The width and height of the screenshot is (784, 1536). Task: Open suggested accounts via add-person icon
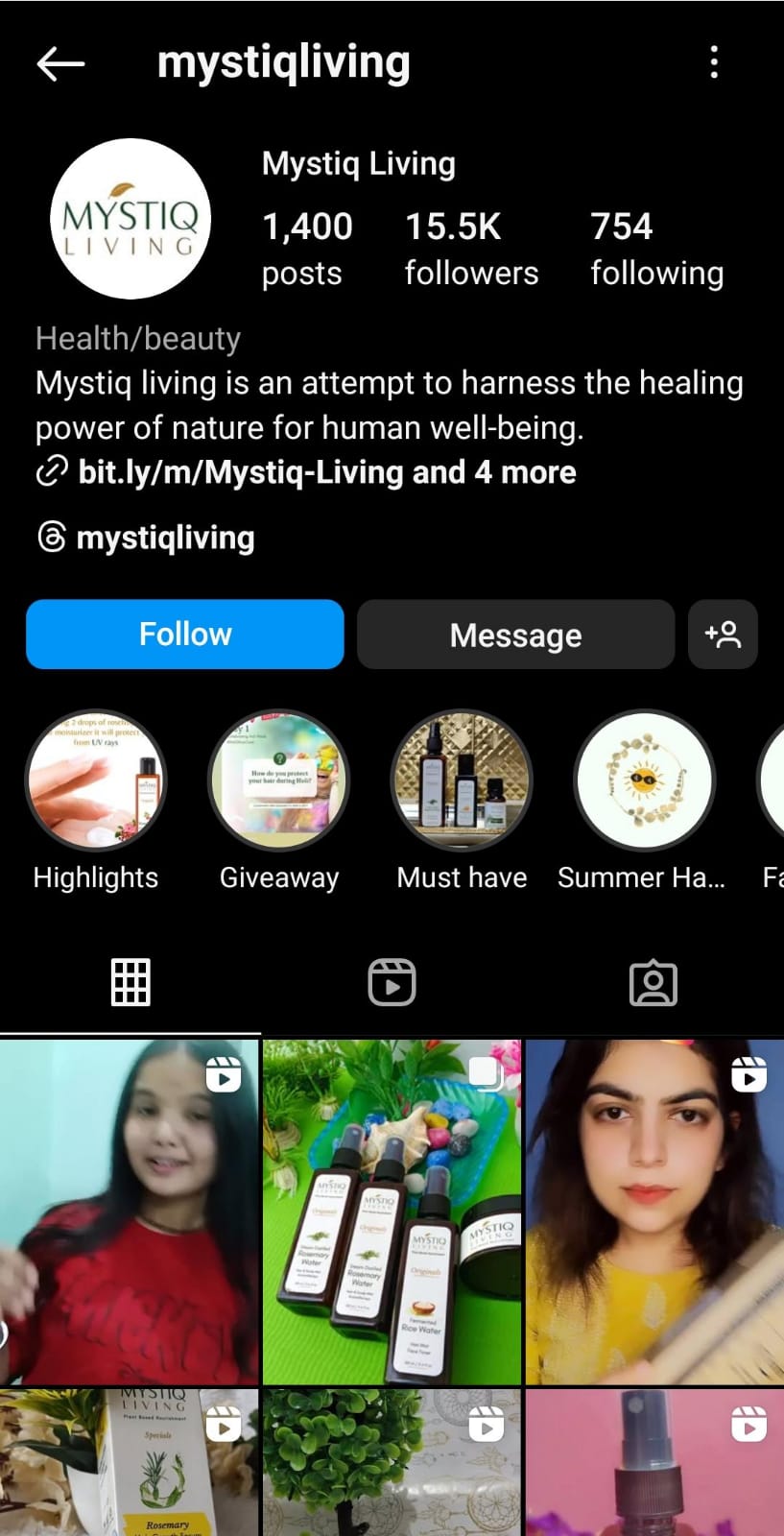pyautogui.click(x=723, y=635)
